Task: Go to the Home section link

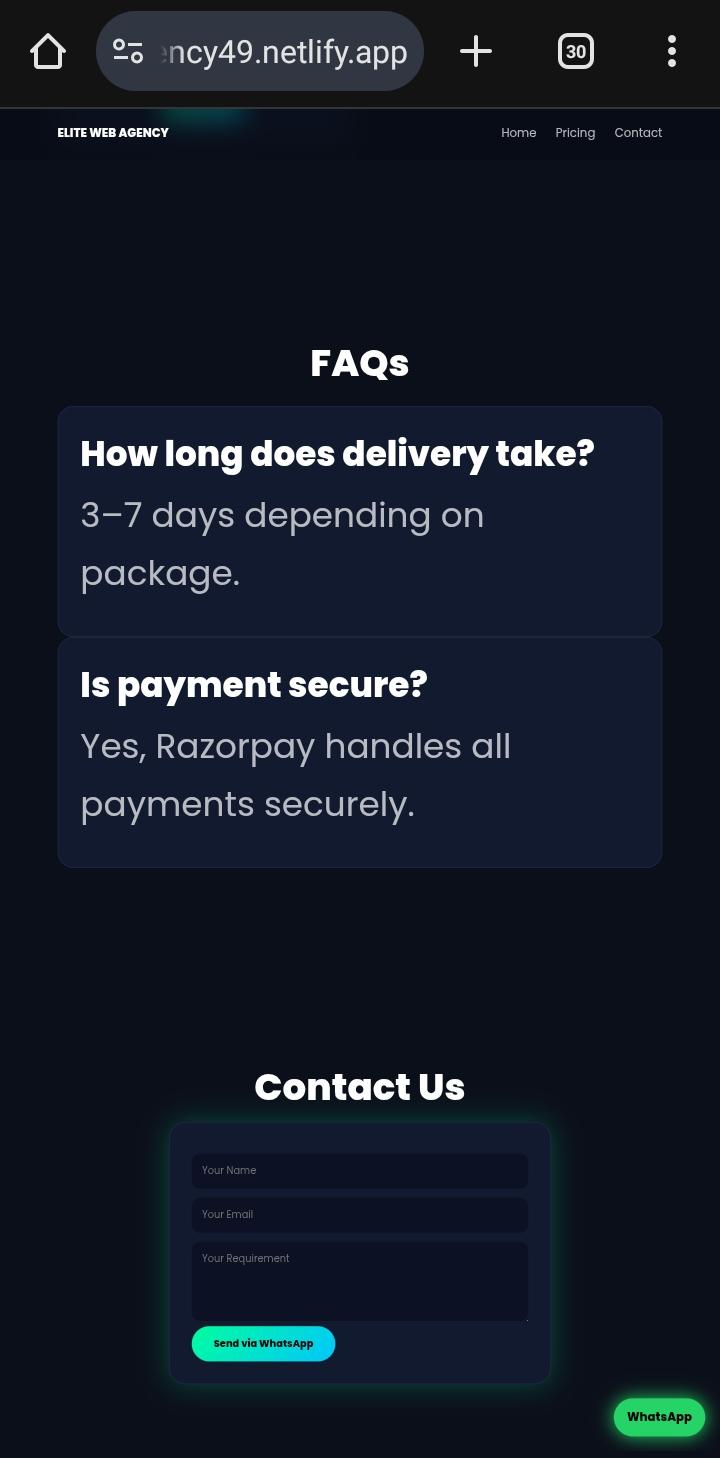Action: [x=518, y=133]
